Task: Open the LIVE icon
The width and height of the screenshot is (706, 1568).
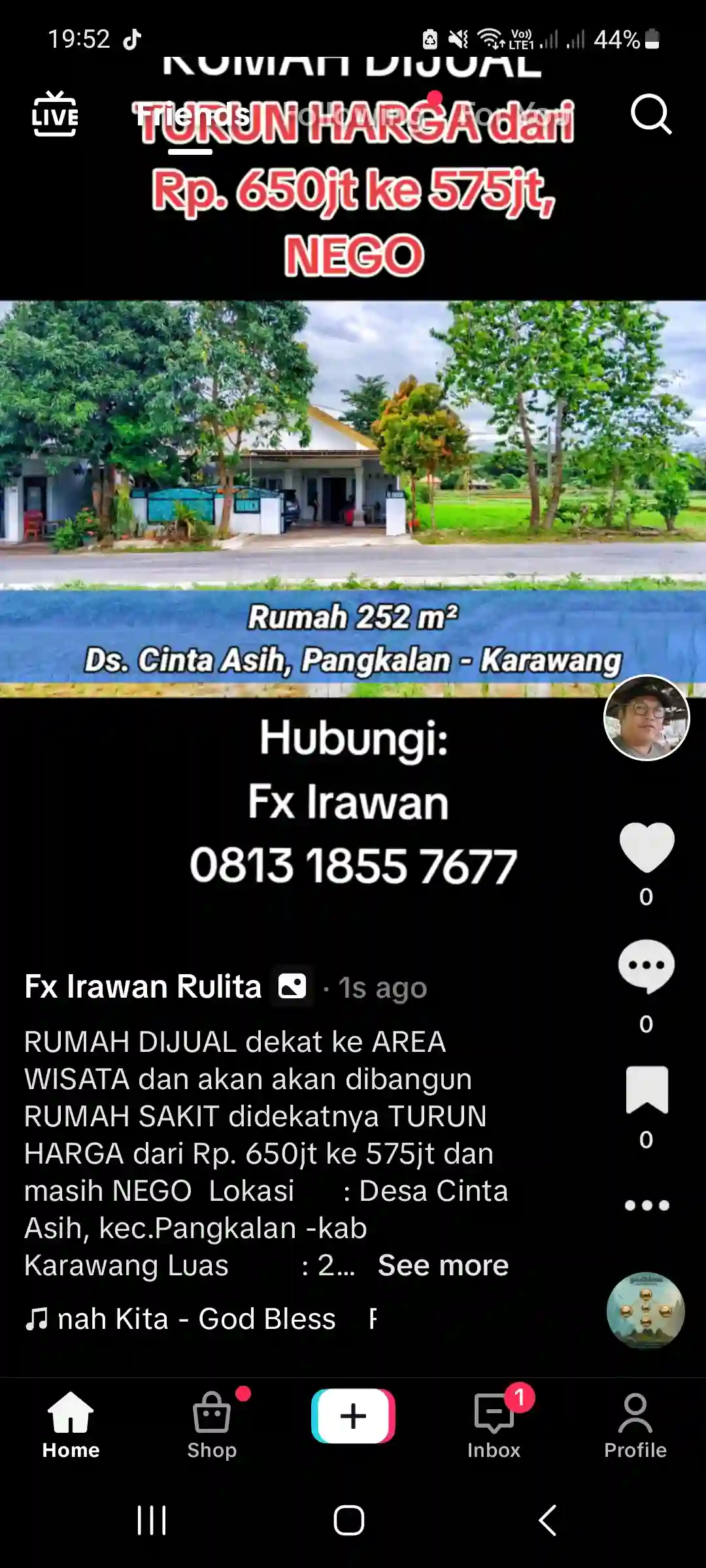Action: (55, 115)
